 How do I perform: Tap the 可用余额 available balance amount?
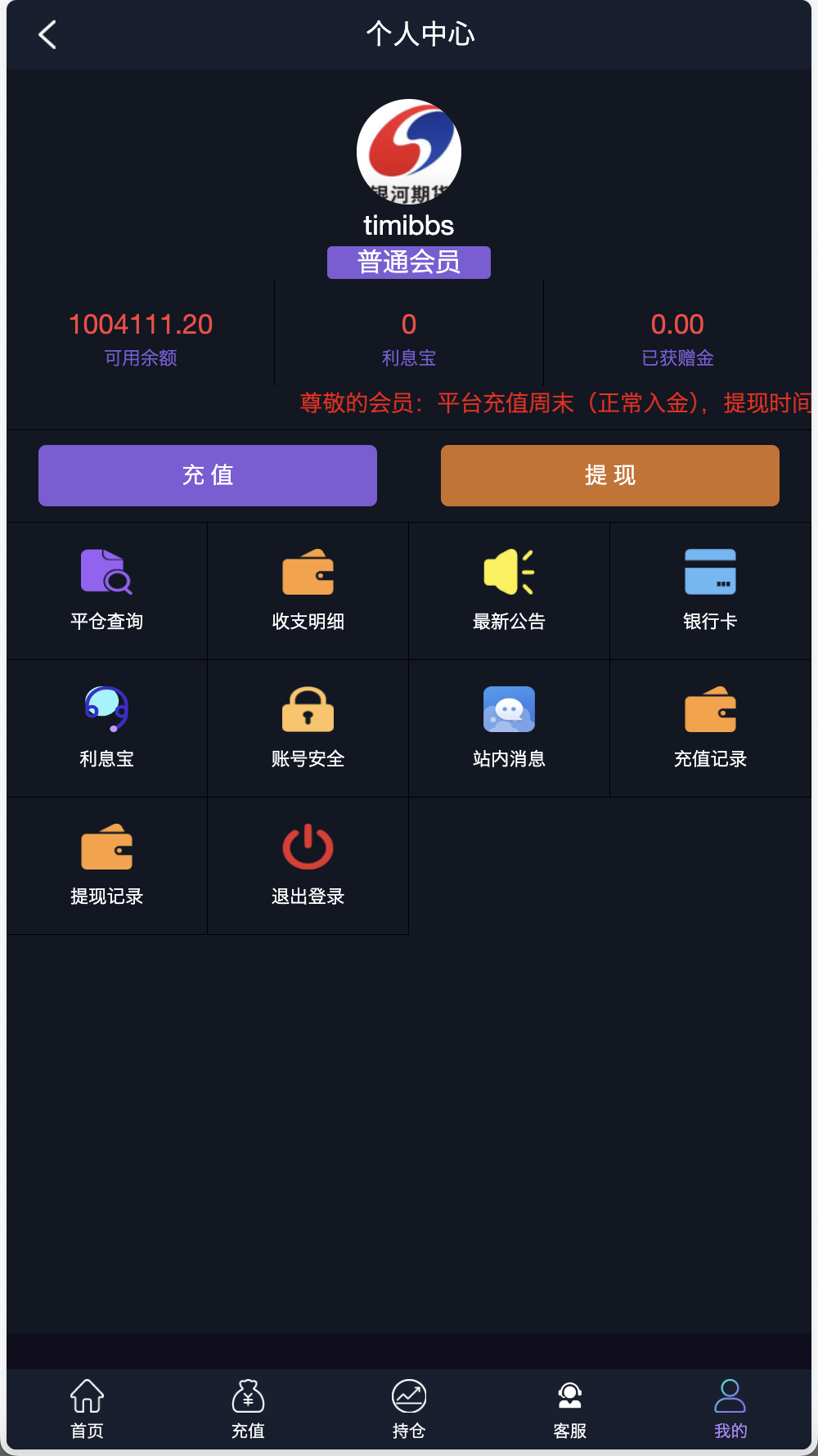coord(141,325)
